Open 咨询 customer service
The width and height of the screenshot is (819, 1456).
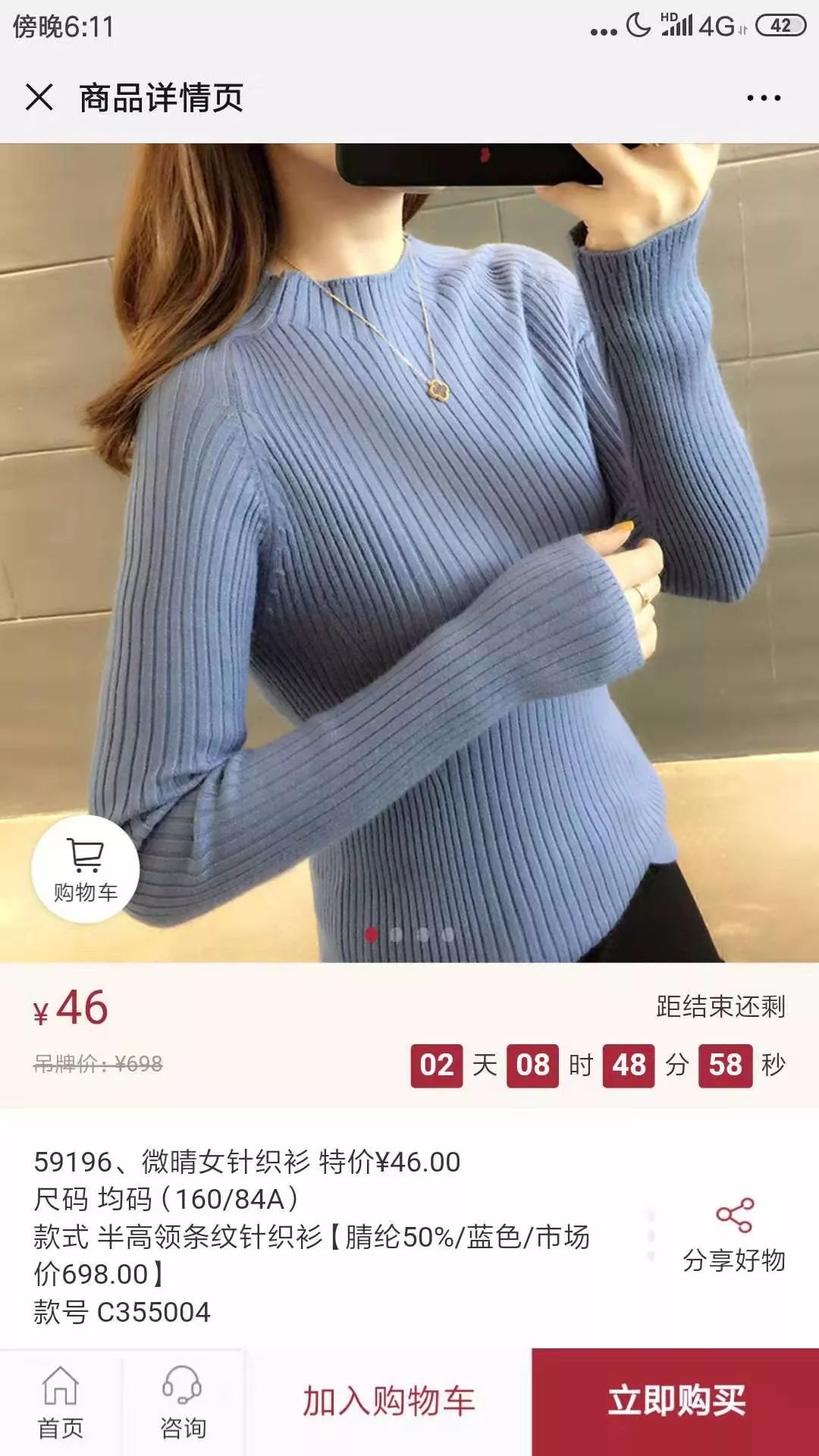183,1402
